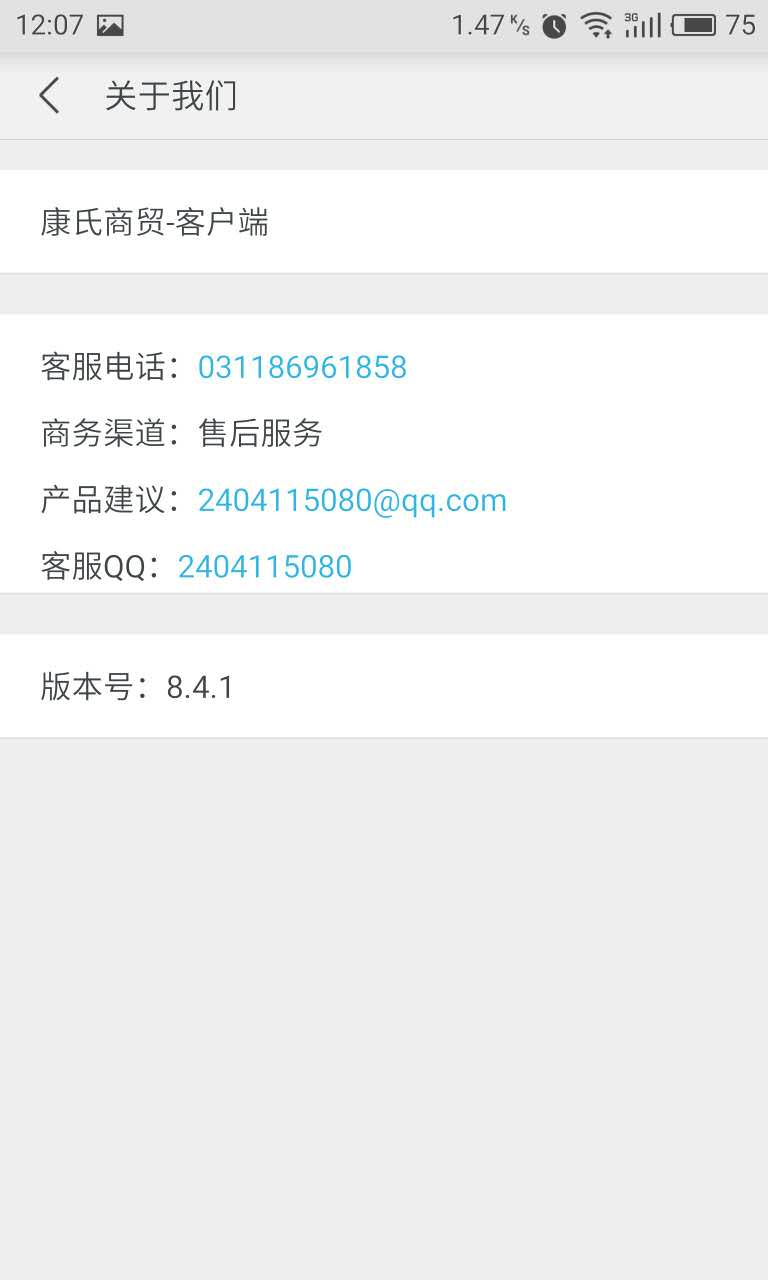Go back from the 关于我们 page
The height and width of the screenshot is (1280, 768).
pos(49,97)
